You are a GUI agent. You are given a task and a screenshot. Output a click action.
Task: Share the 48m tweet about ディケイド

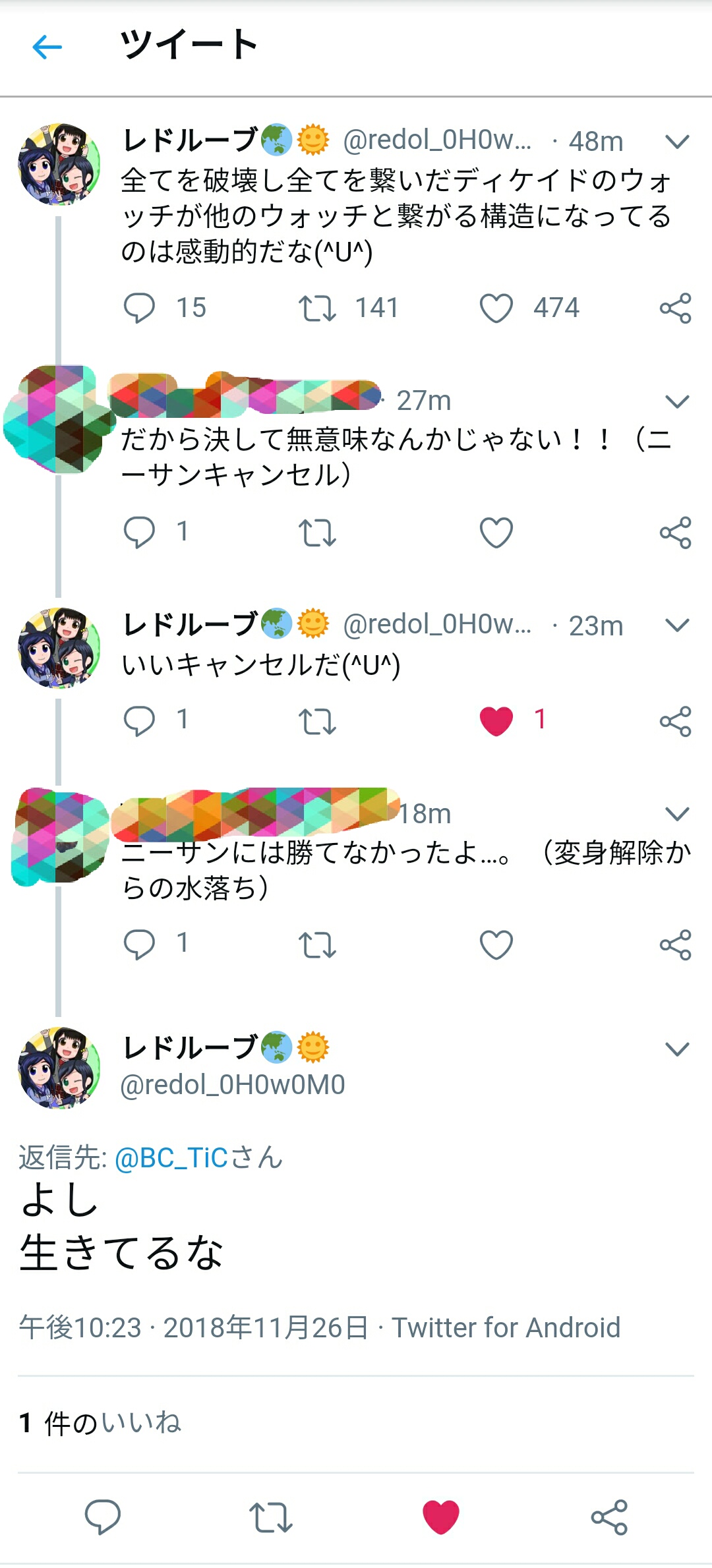click(x=675, y=308)
